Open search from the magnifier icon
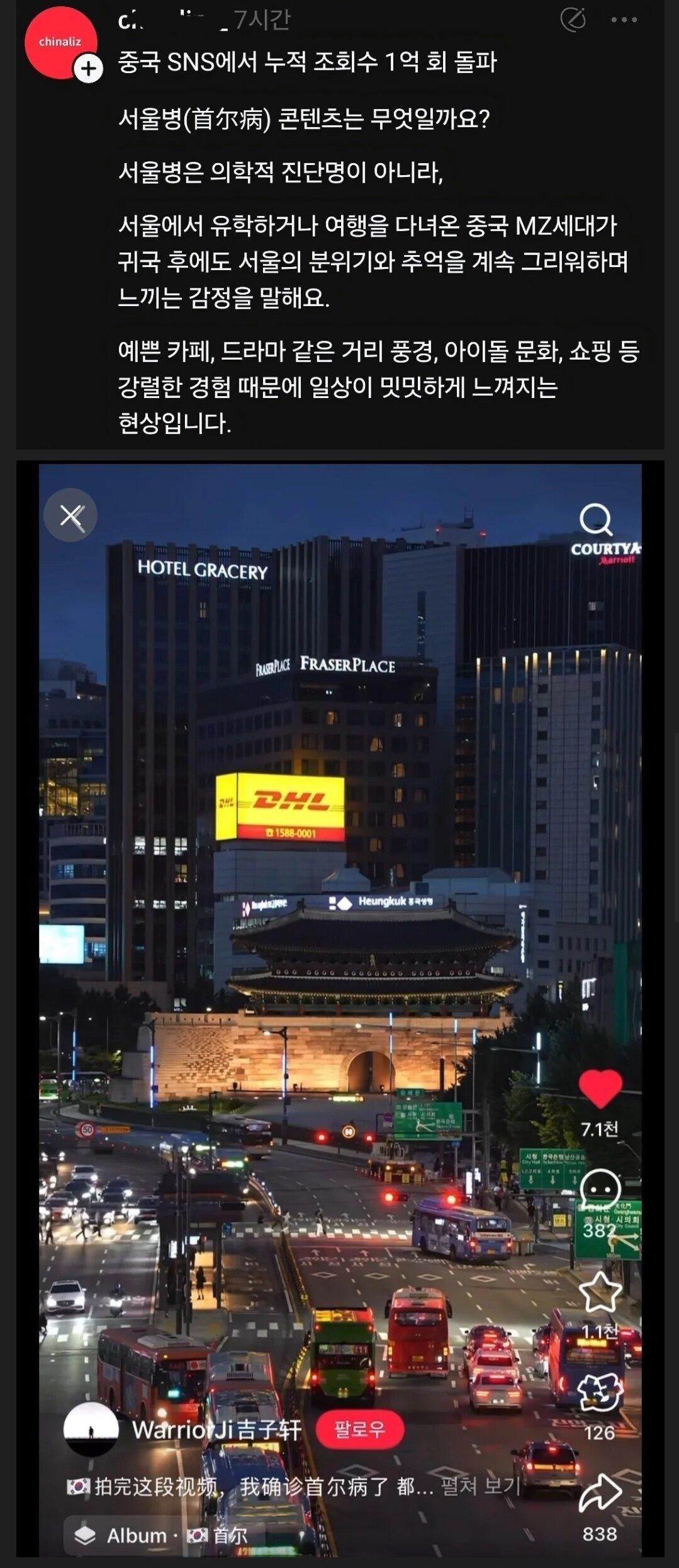 (595, 519)
